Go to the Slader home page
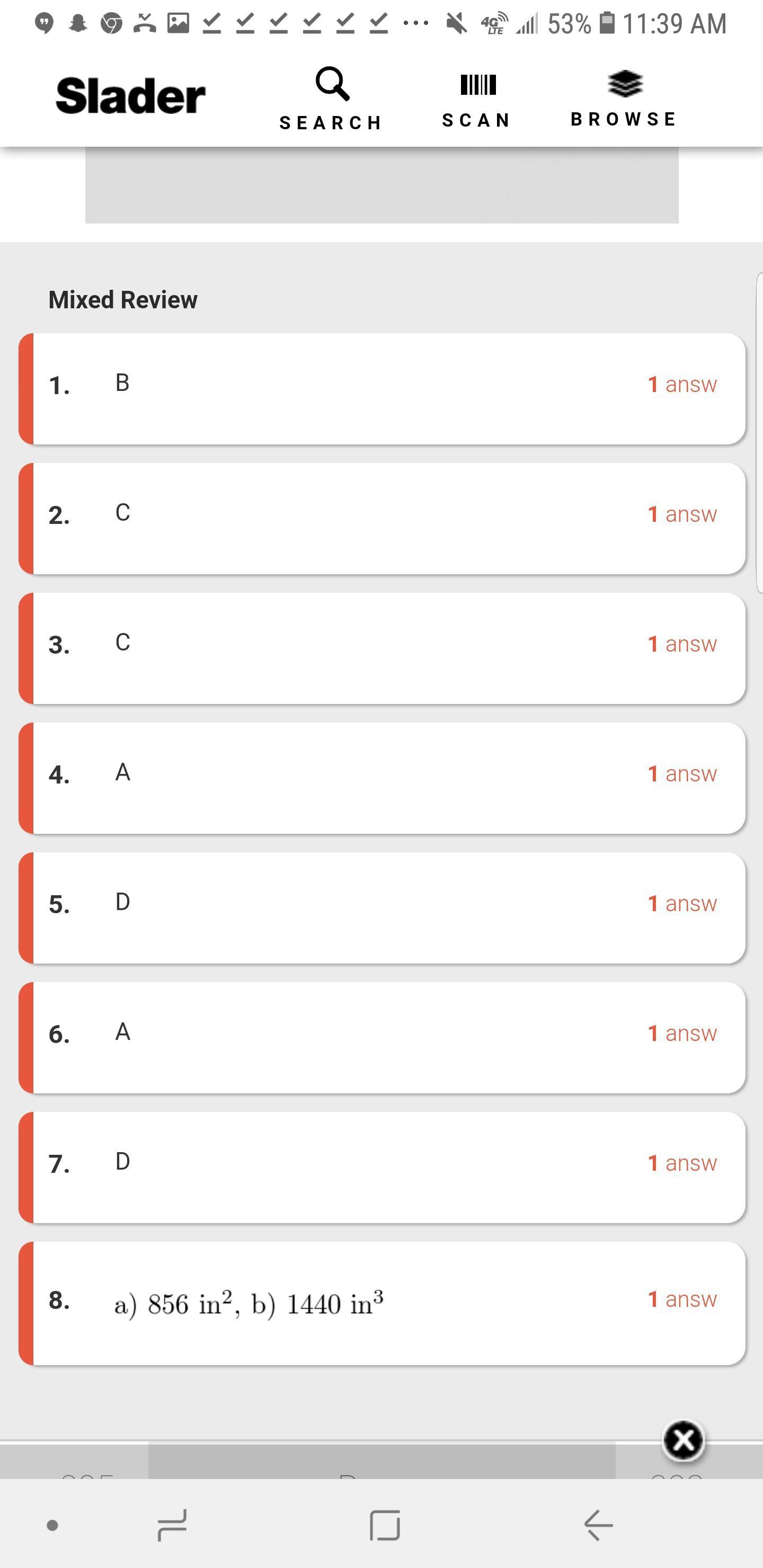This screenshot has width=763, height=1568. click(x=130, y=96)
